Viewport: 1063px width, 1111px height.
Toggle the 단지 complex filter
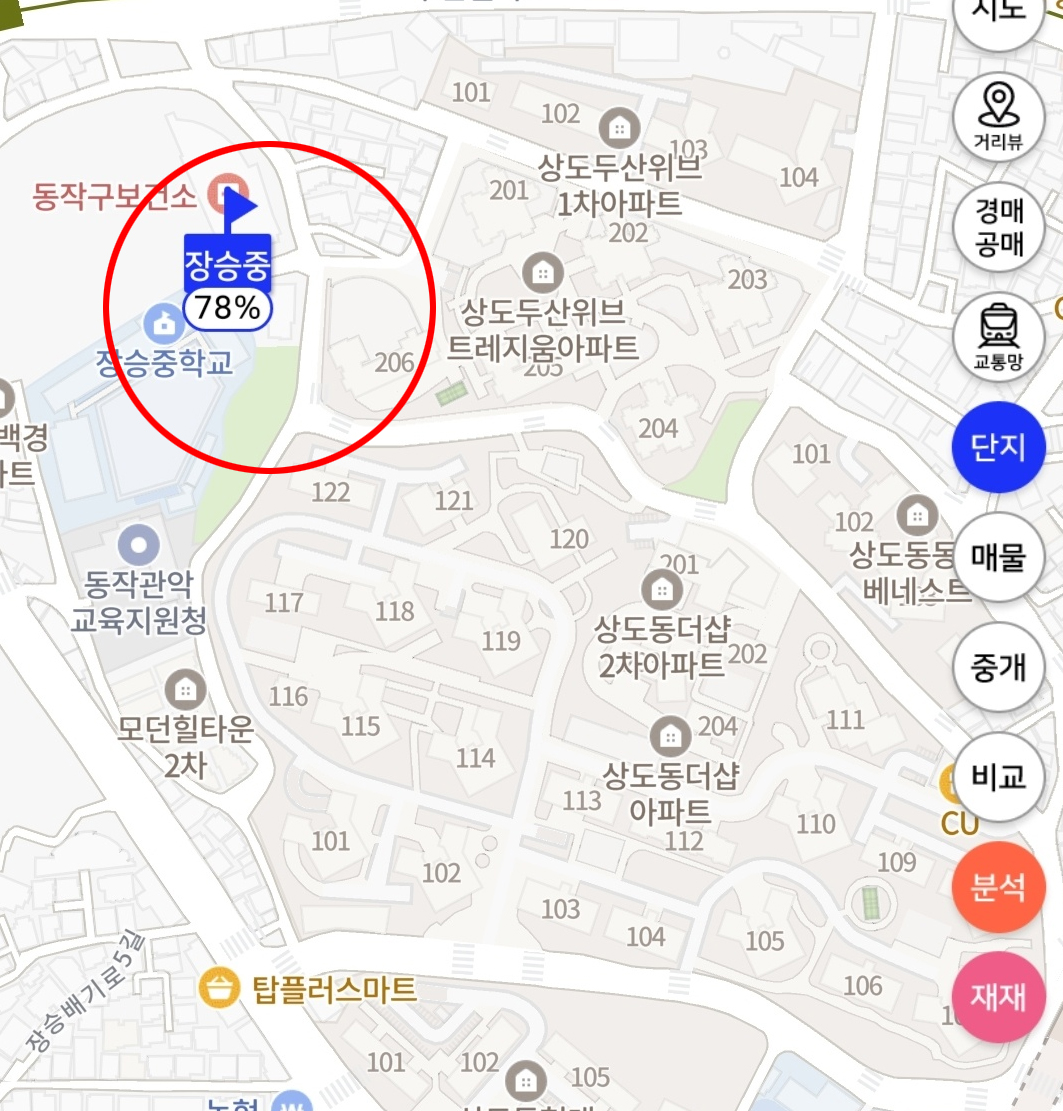[998, 447]
